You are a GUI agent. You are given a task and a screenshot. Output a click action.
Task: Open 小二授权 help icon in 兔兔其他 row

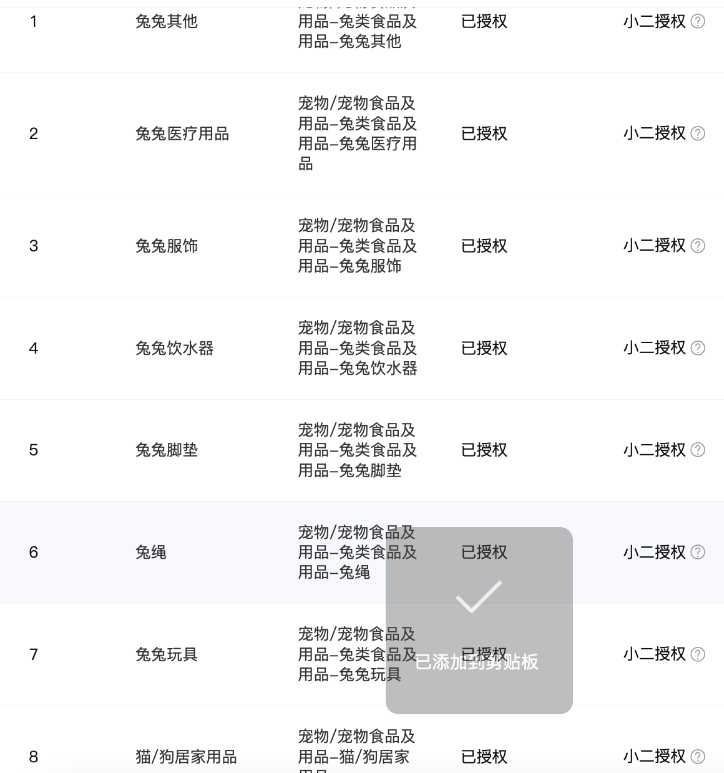click(698, 21)
